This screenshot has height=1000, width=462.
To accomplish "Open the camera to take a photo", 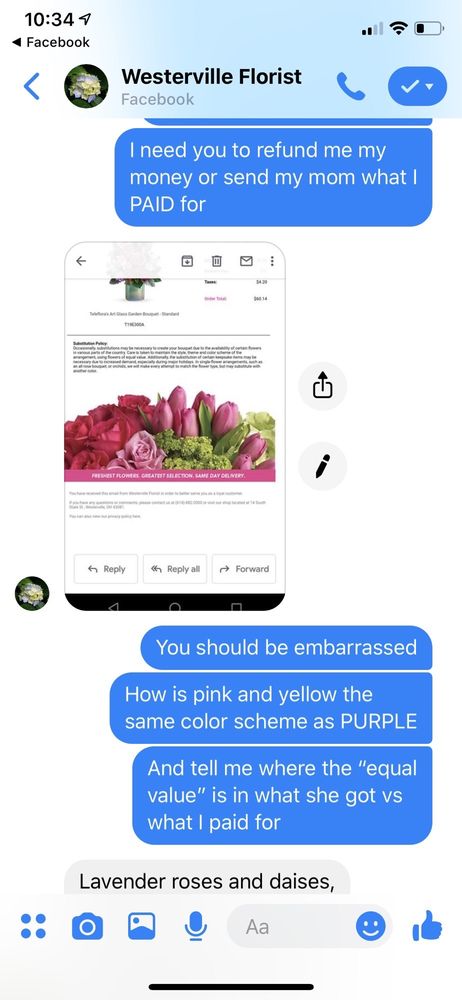I will (87, 926).
